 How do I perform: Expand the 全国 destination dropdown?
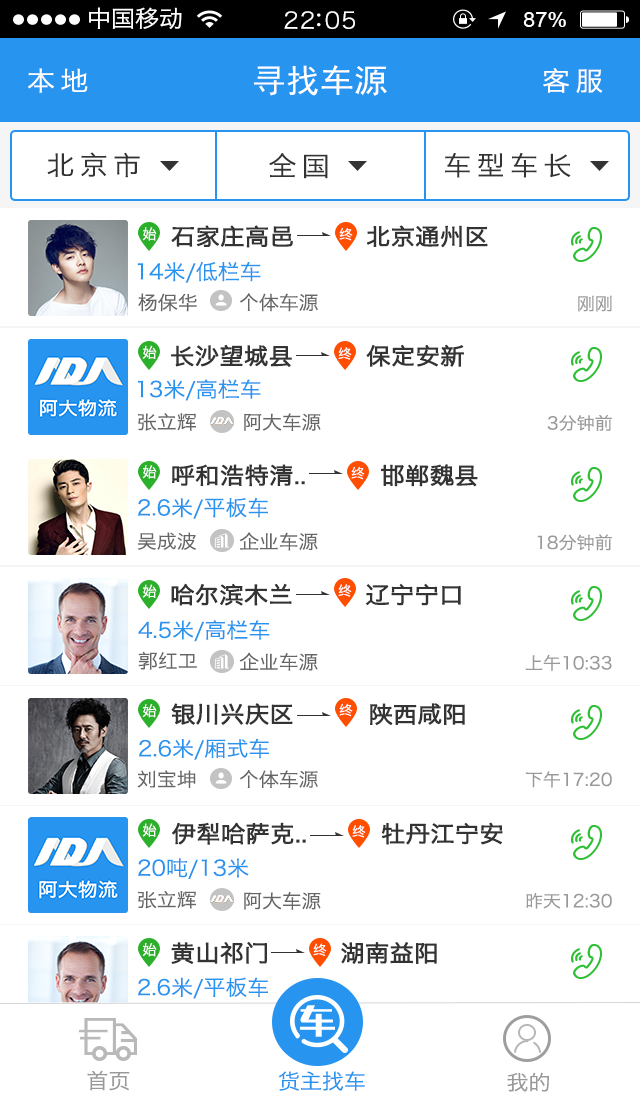320,166
